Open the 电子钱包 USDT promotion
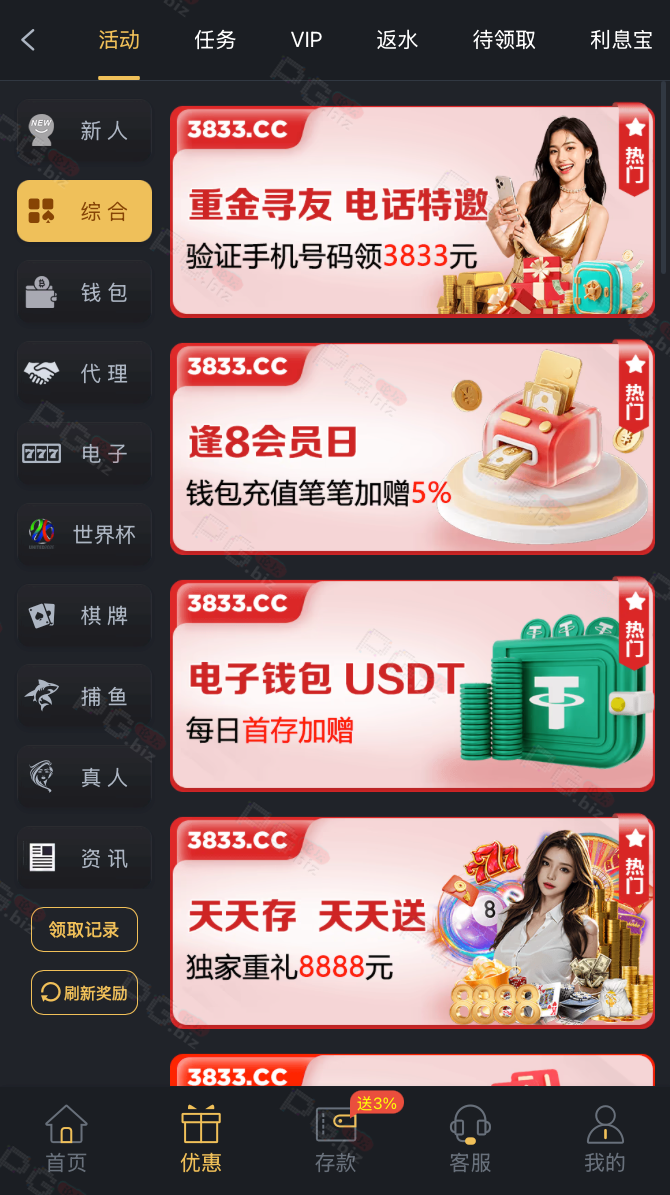Screen dimensions: 670x1195 [412, 685]
